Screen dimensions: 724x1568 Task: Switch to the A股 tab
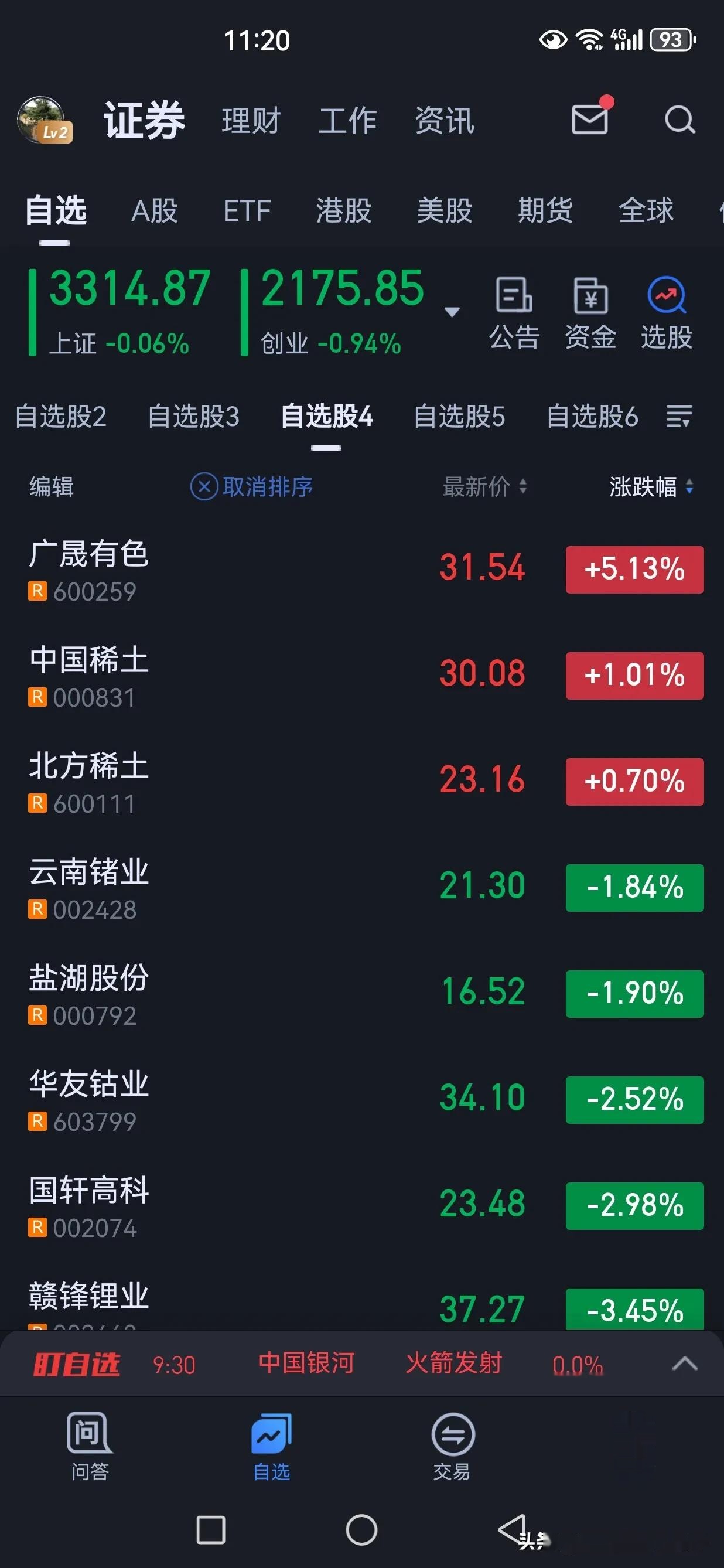[154, 211]
